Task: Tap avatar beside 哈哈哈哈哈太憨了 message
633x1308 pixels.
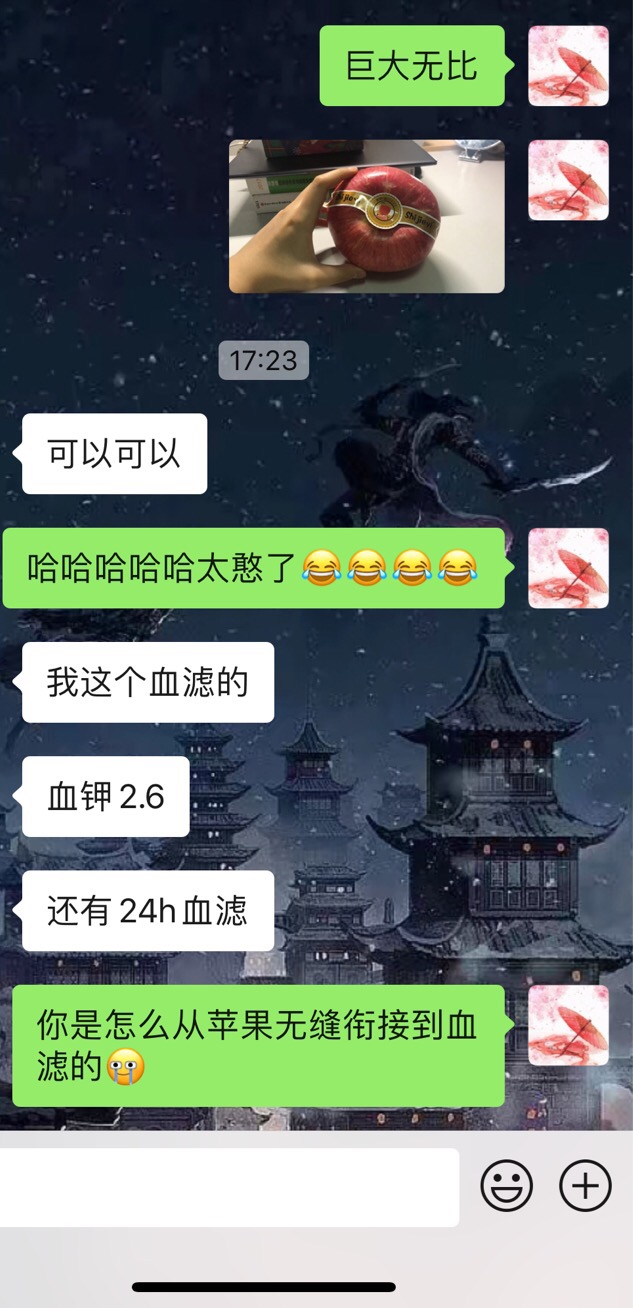Action: tap(568, 568)
